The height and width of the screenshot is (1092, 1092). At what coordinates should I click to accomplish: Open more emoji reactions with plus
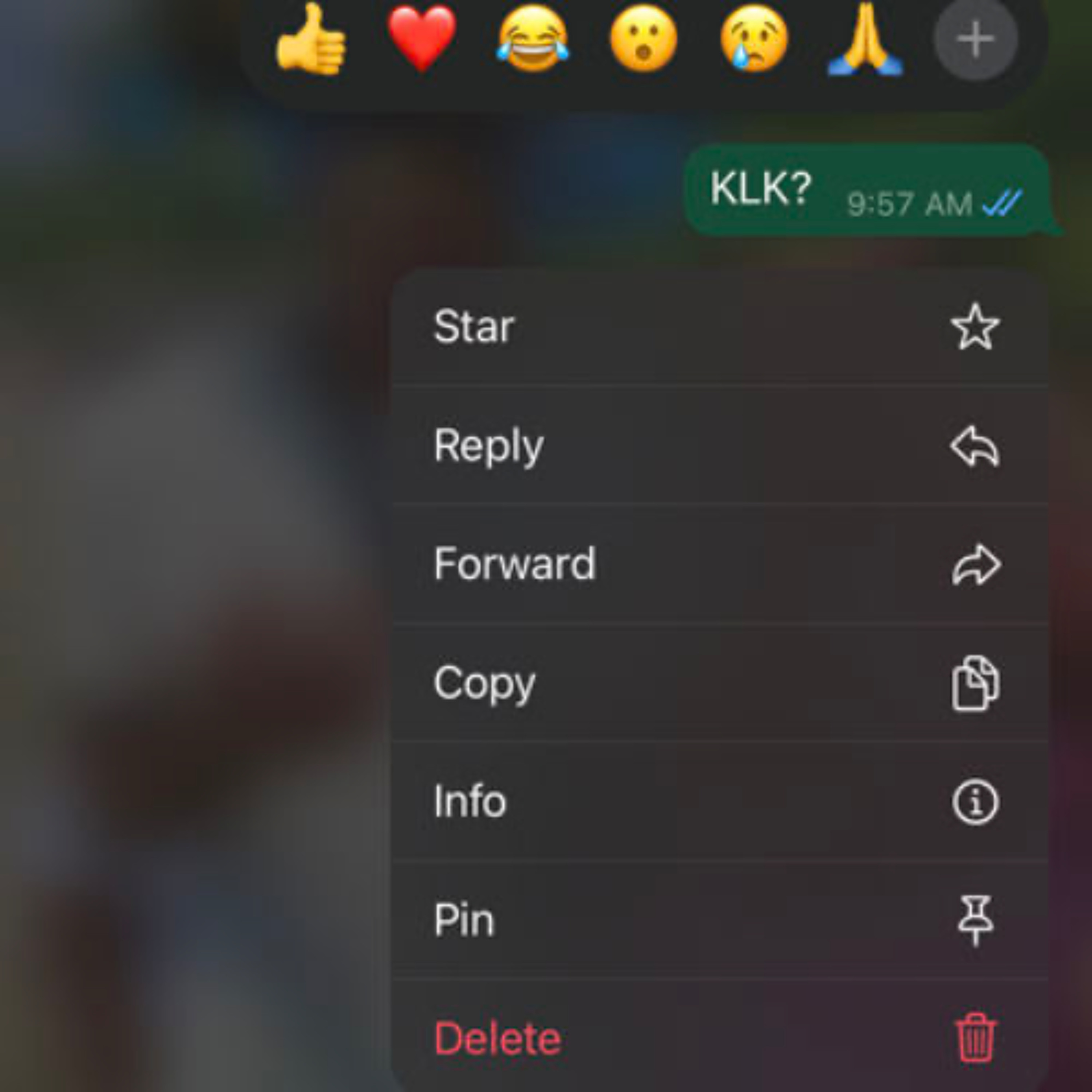coord(975,40)
